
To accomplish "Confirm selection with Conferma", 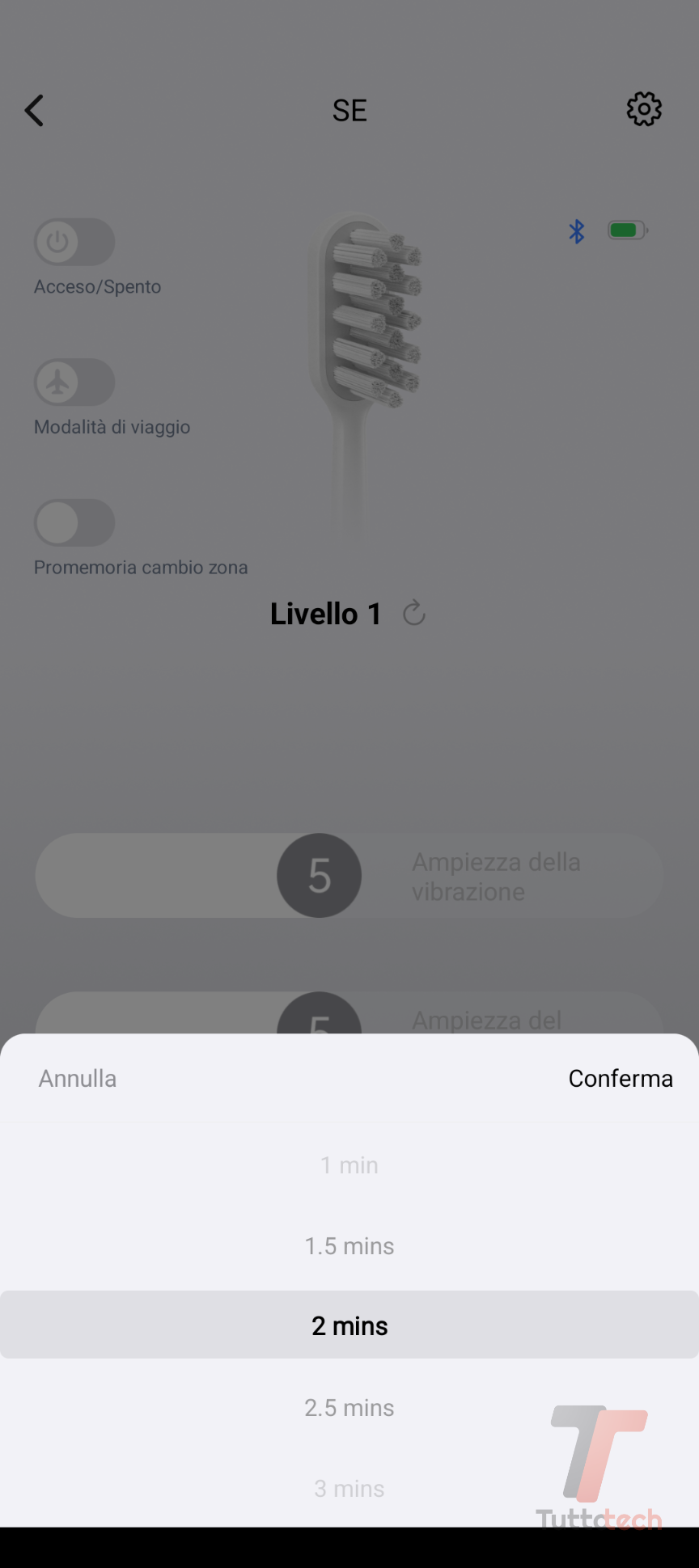I will pyautogui.click(x=620, y=1078).
